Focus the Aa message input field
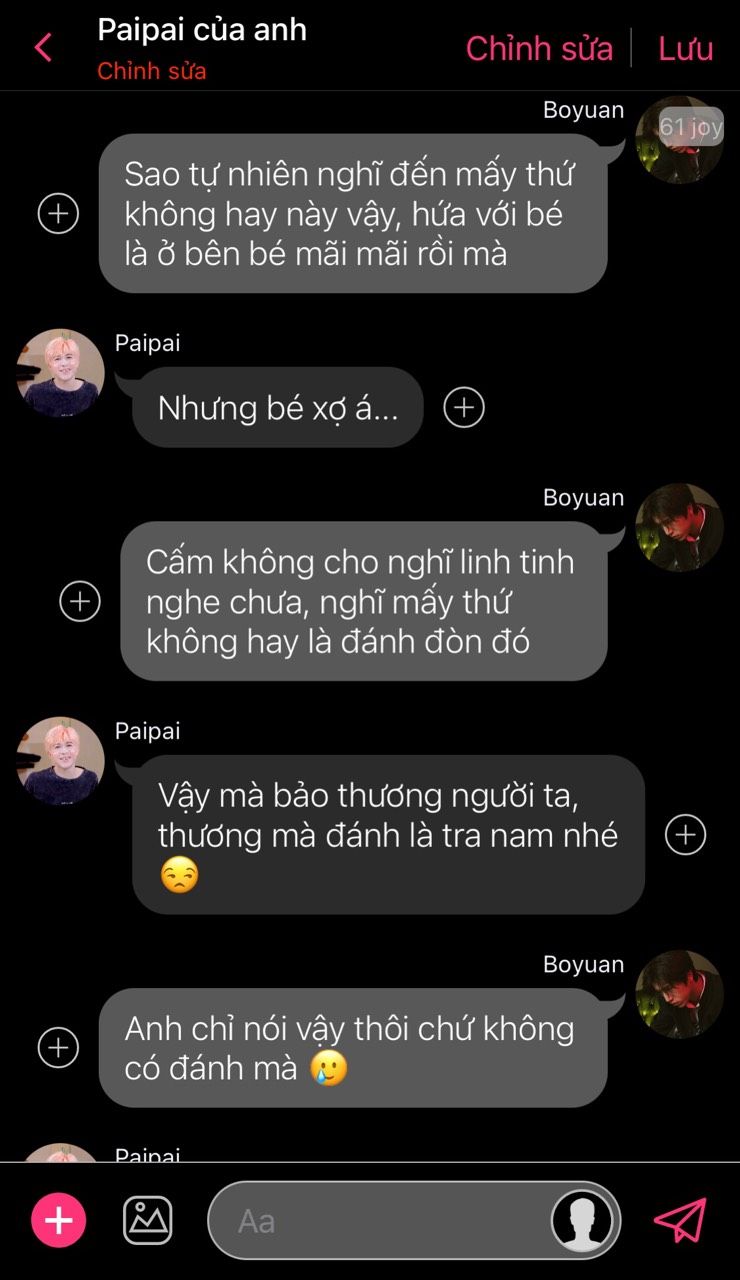The width and height of the screenshot is (740, 1280). coord(378,1220)
